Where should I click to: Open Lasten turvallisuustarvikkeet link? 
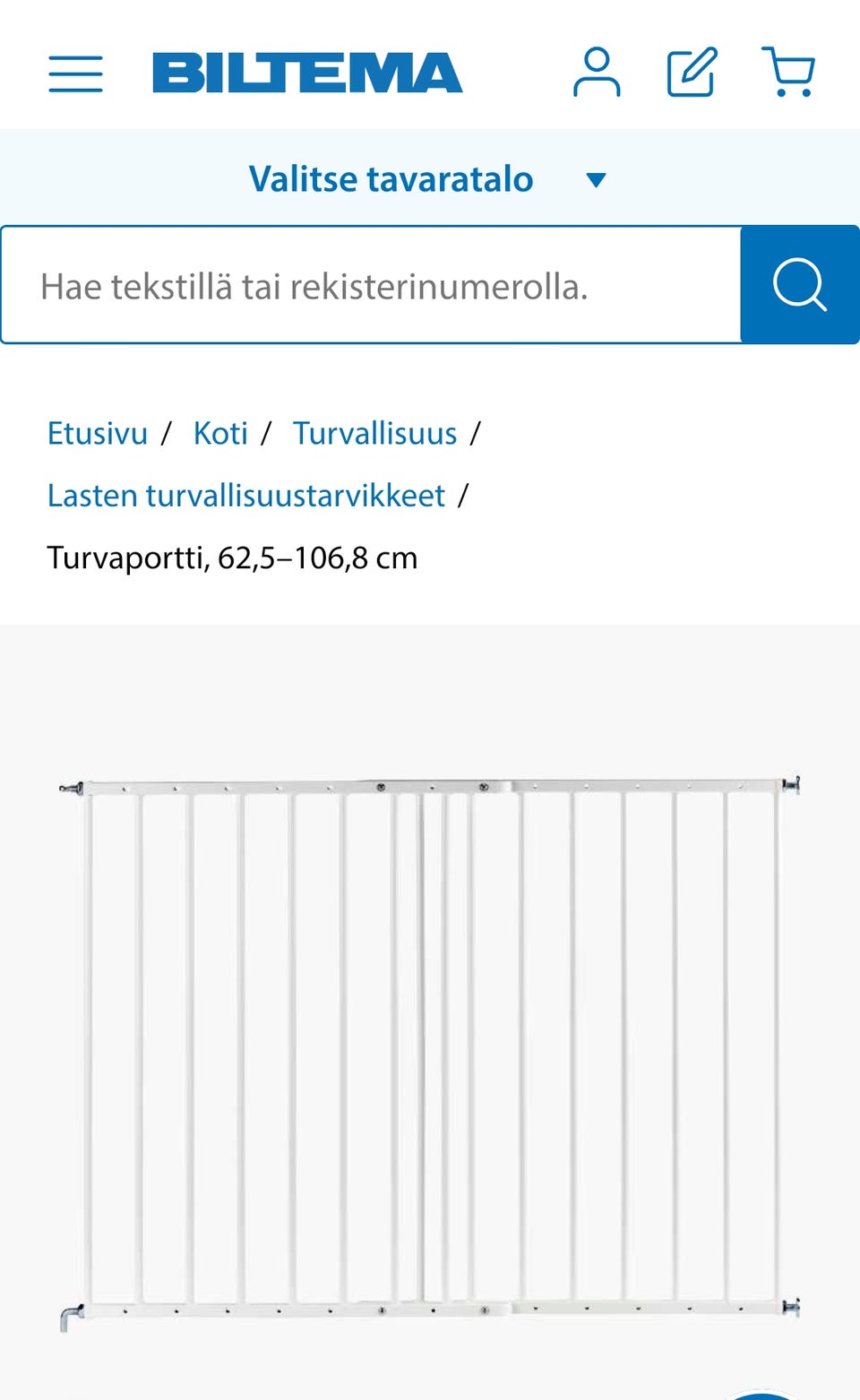coord(246,495)
